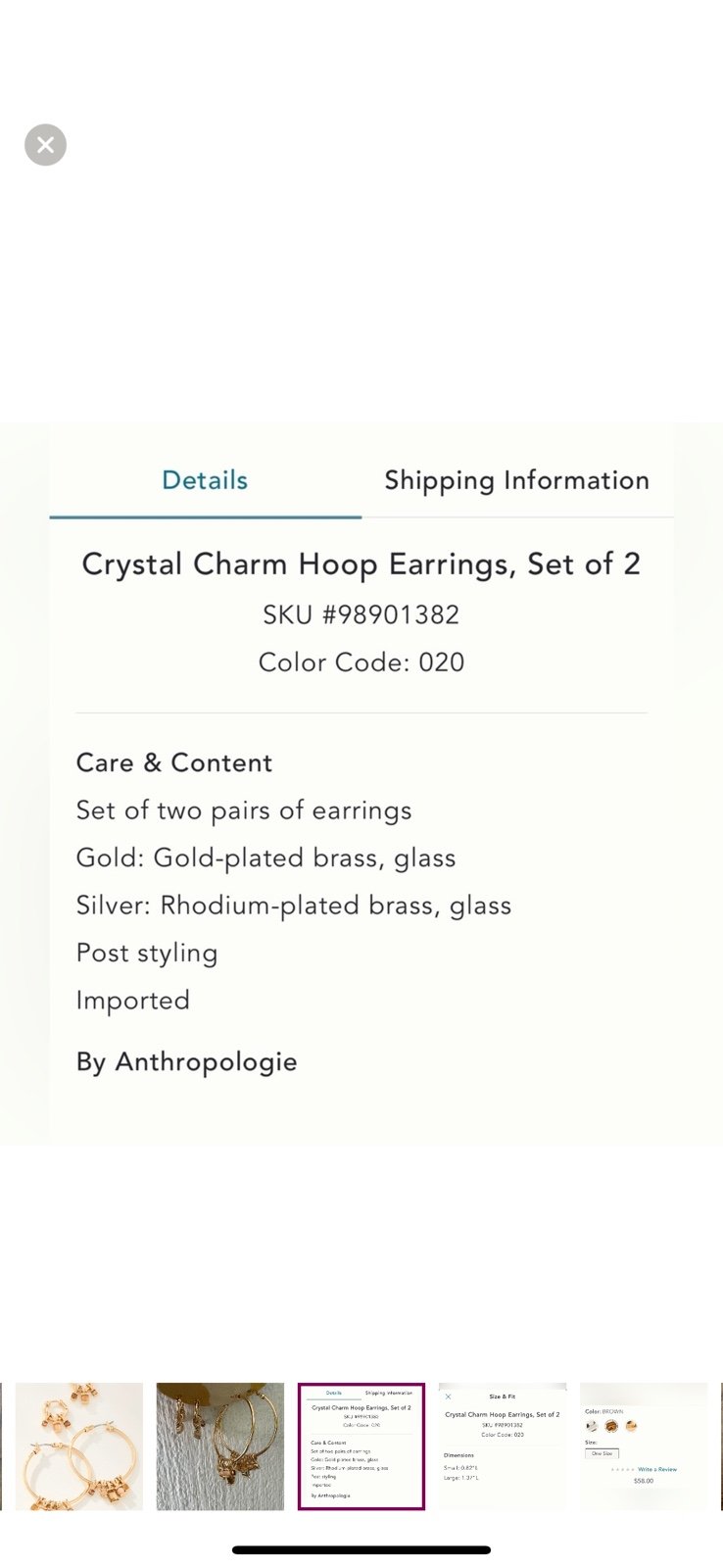Open the color options screenshot thumbnail
Screen dimensions: 723x1568
point(644,1445)
